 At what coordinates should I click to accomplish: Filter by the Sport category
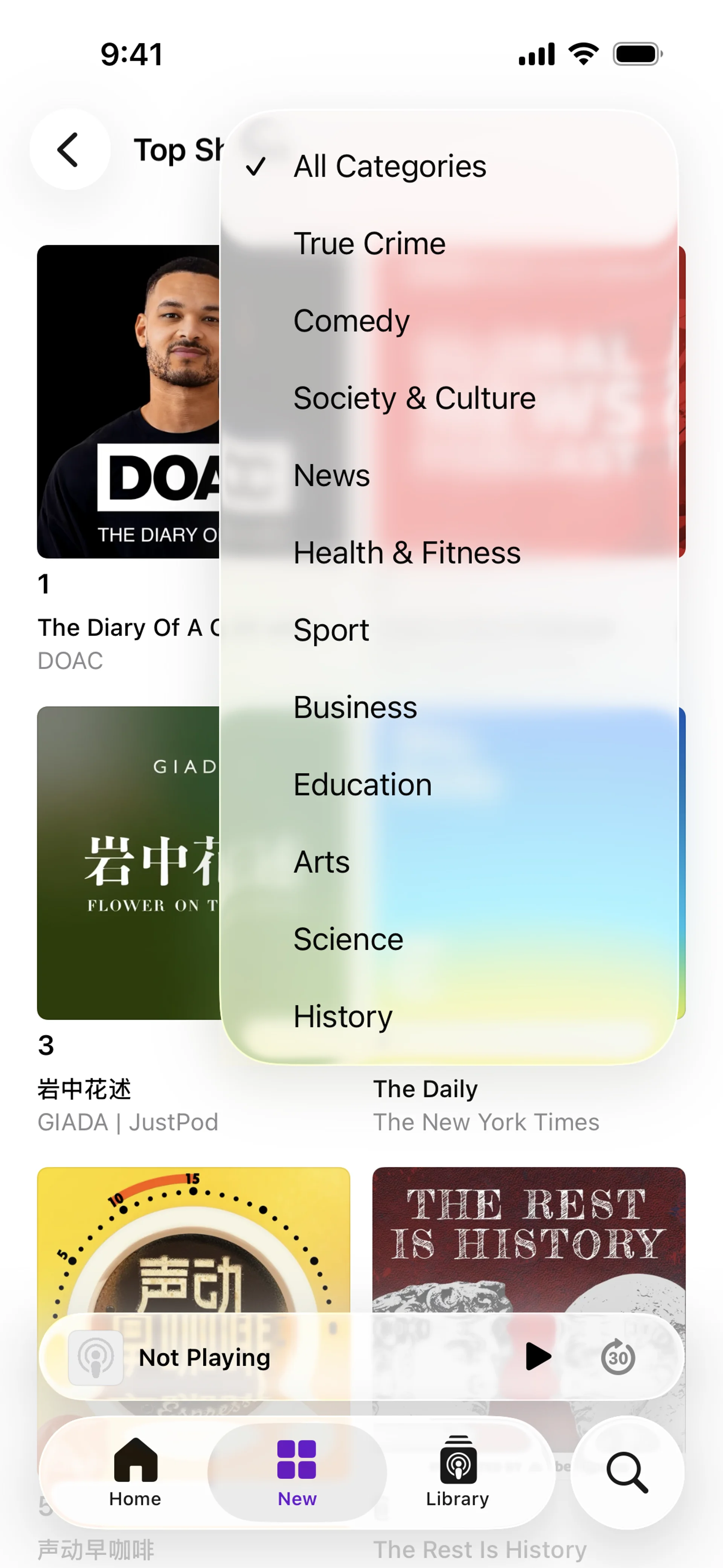point(331,630)
